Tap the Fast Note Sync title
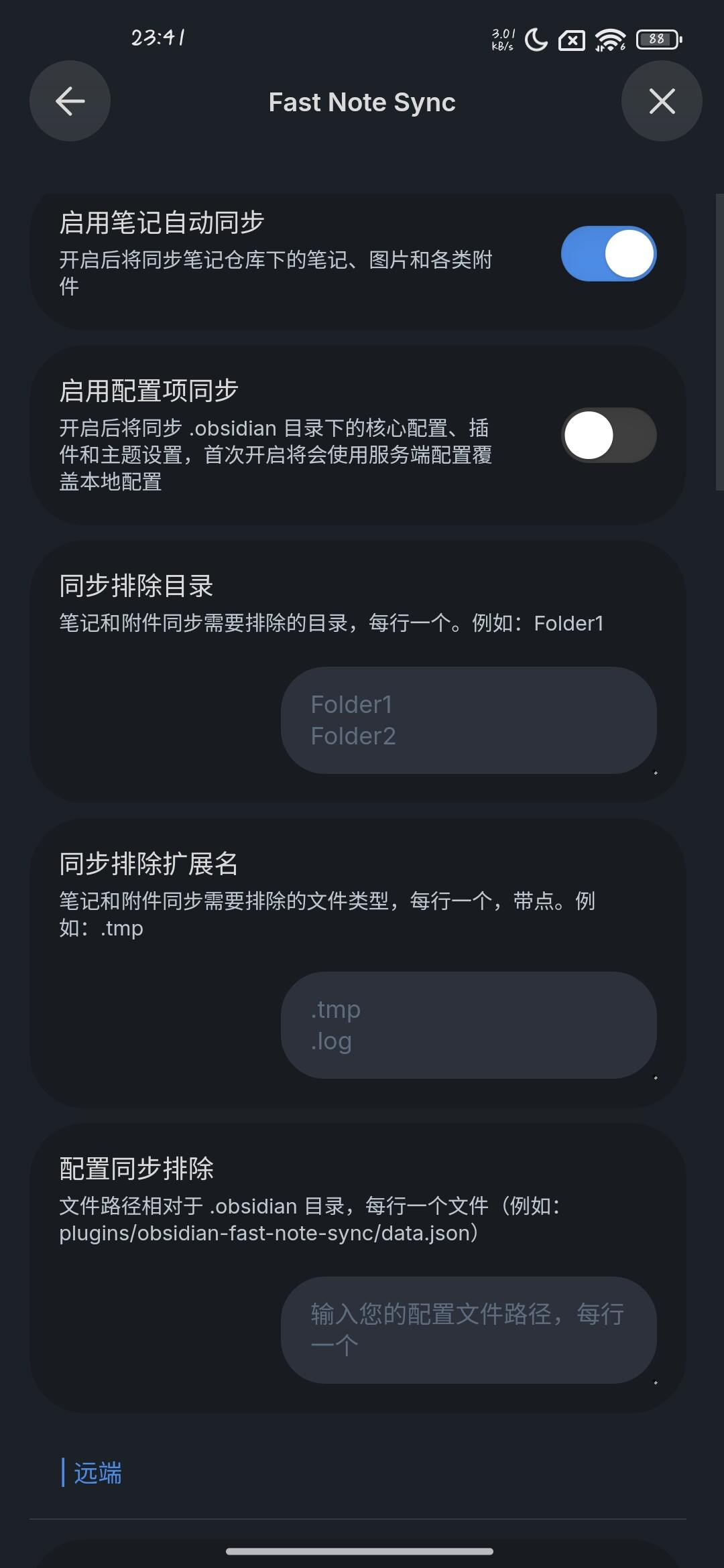 pos(362,102)
